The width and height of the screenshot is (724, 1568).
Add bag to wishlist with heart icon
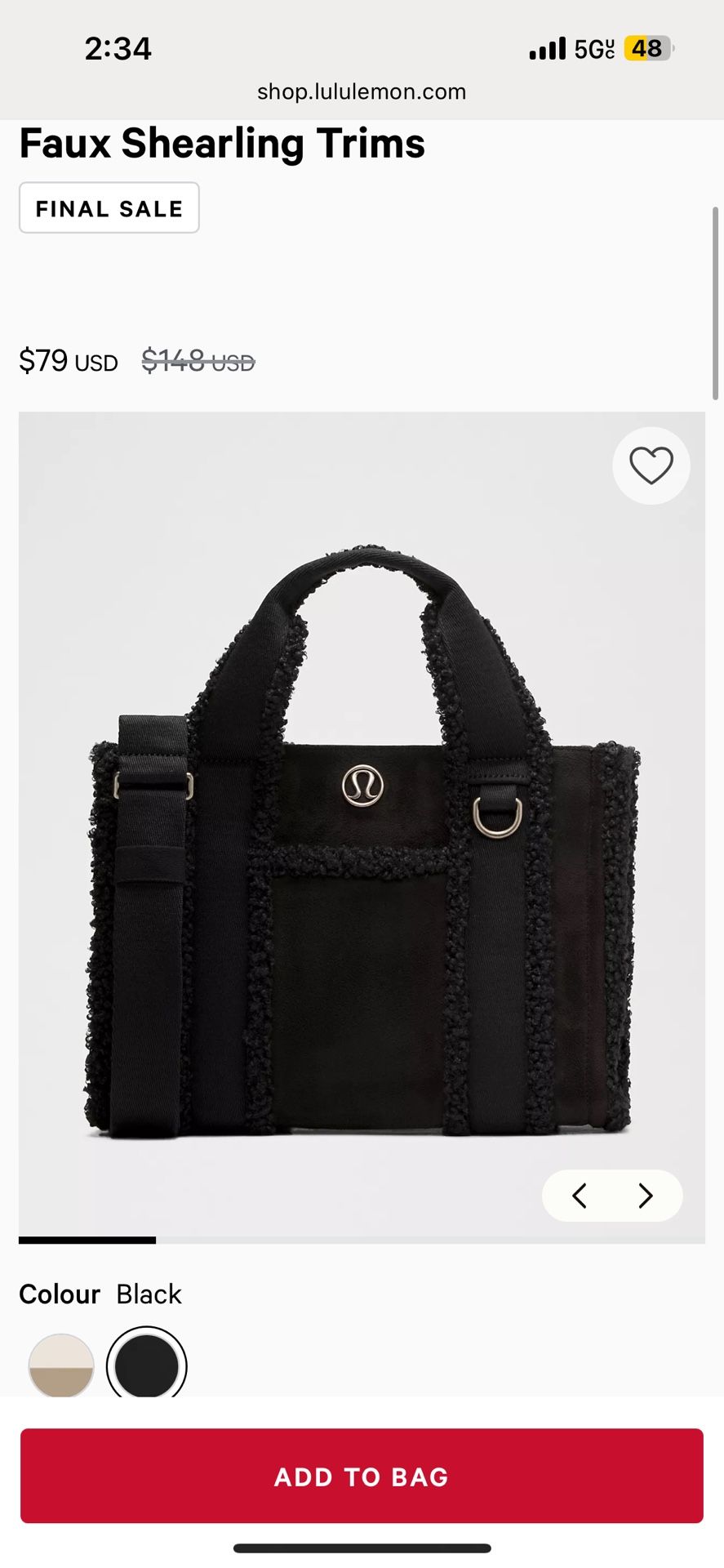[x=651, y=465]
